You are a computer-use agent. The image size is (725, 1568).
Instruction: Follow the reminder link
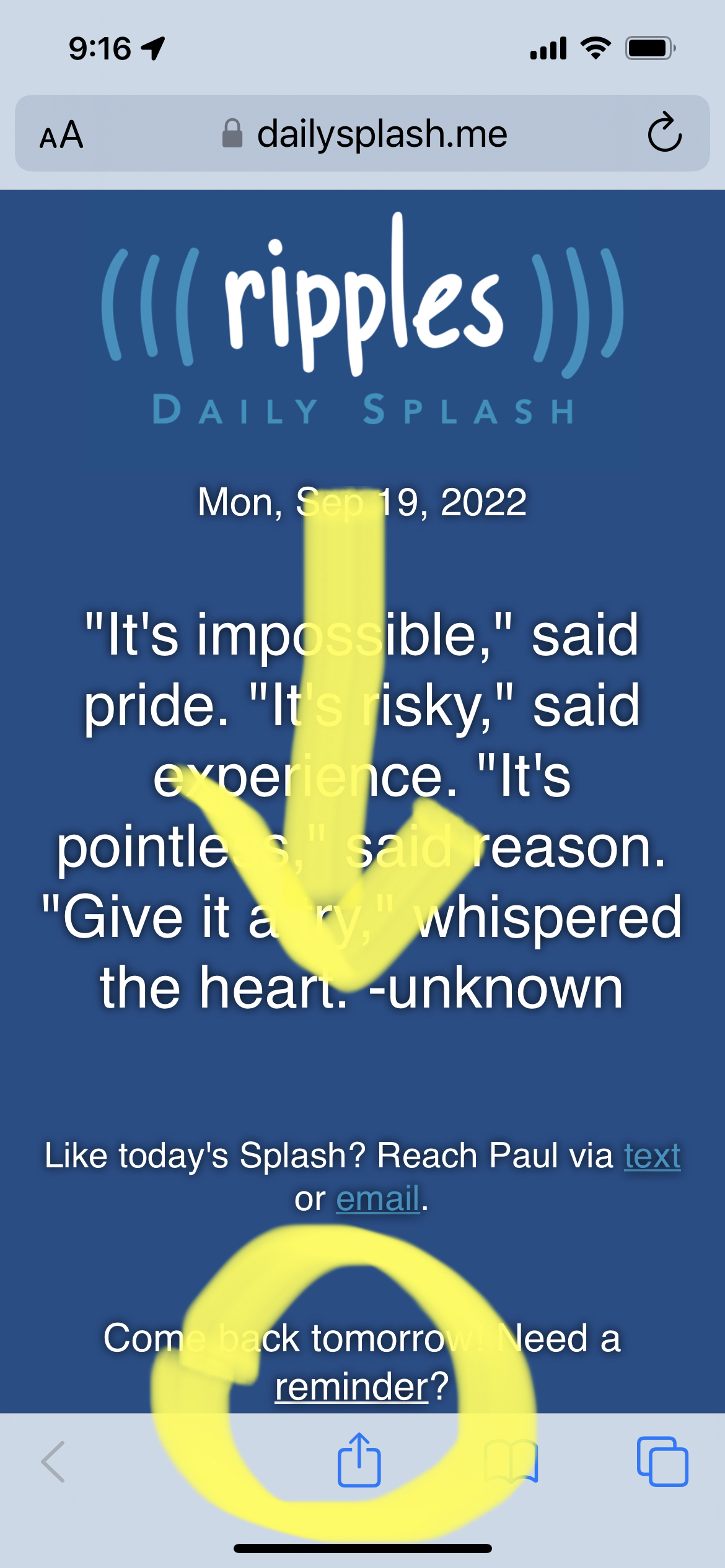tap(351, 1386)
